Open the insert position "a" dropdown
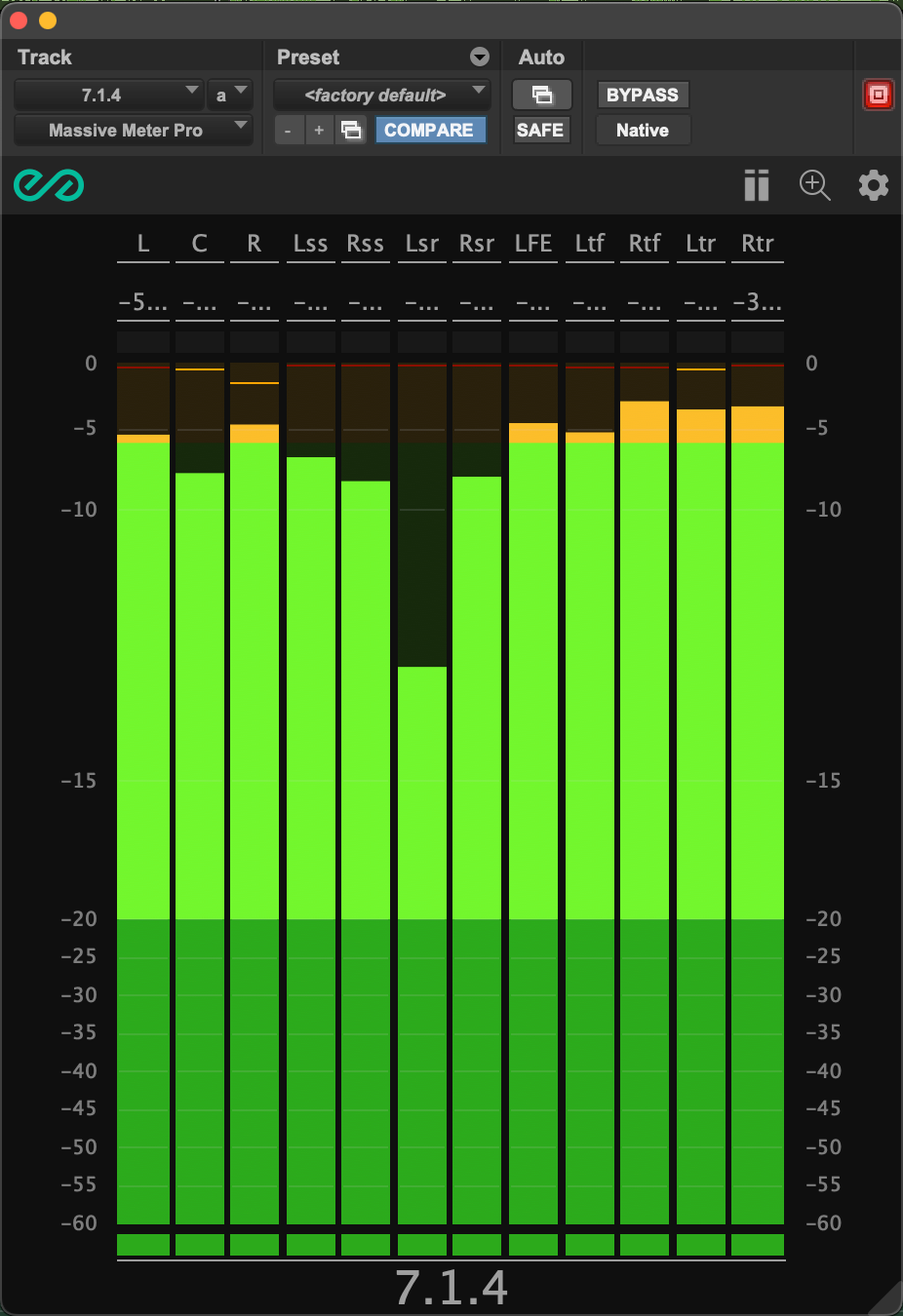The width and height of the screenshot is (903, 1316). click(x=231, y=95)
